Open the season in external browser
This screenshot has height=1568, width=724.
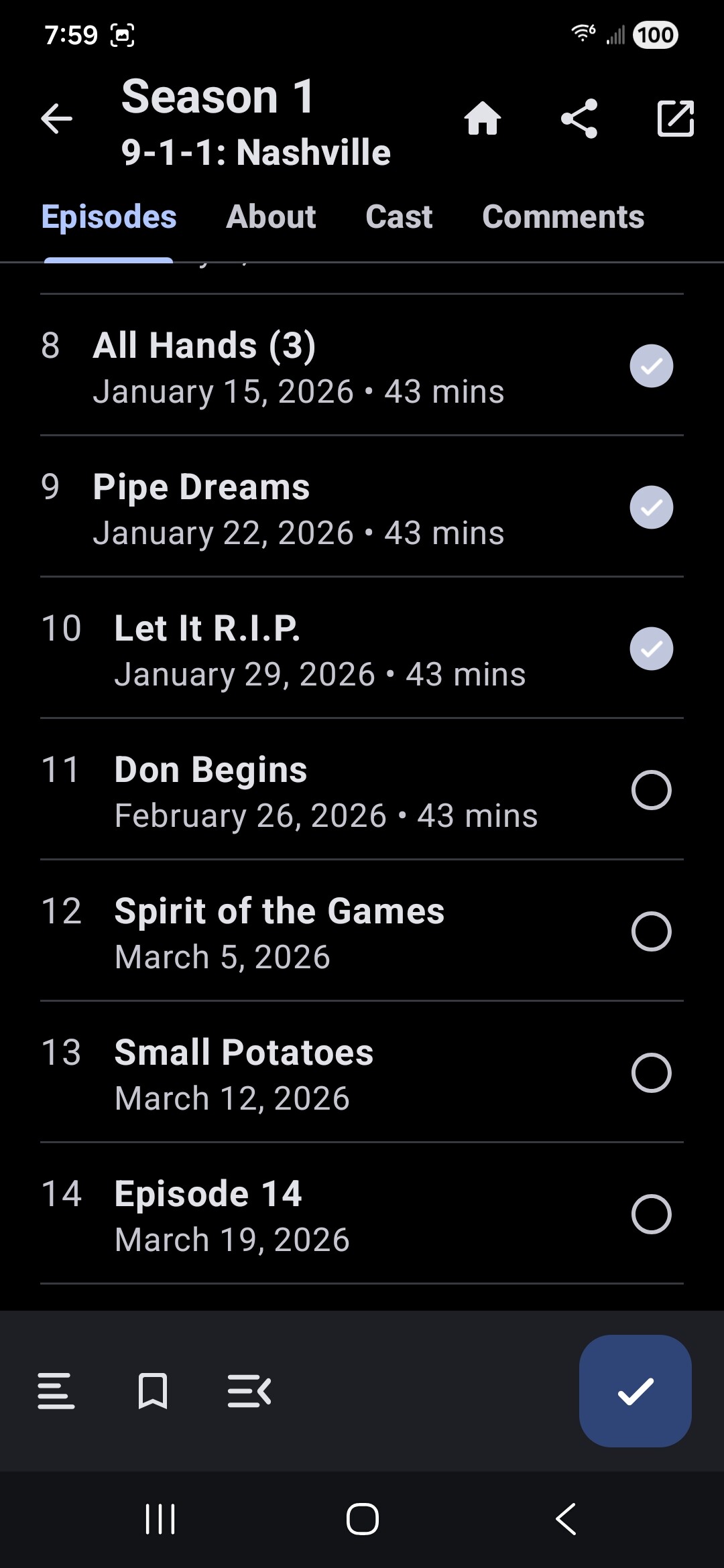(x=675, y=119)
